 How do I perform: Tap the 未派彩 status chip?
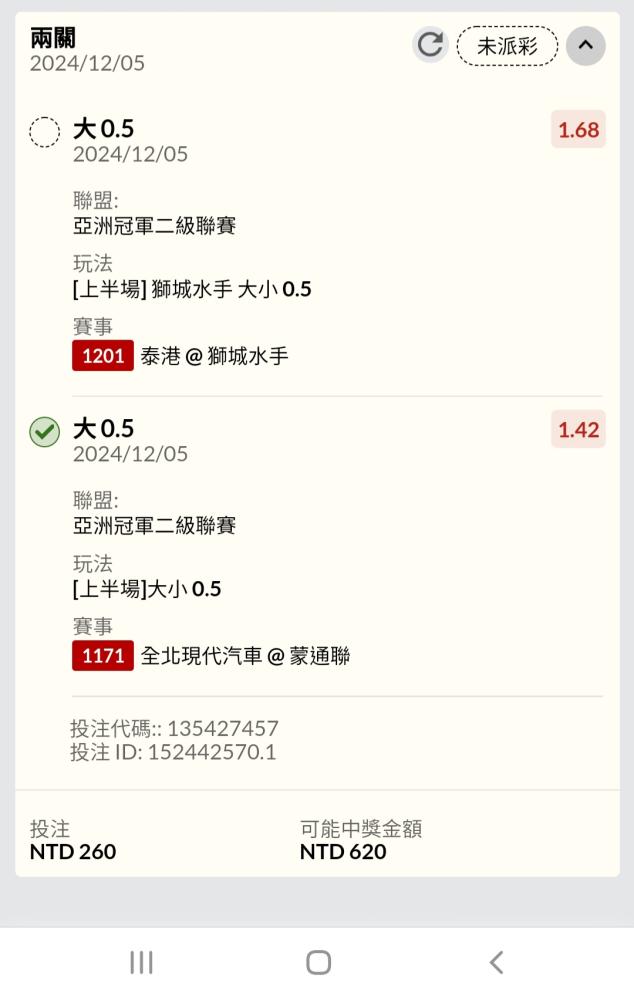pos(507,46)
